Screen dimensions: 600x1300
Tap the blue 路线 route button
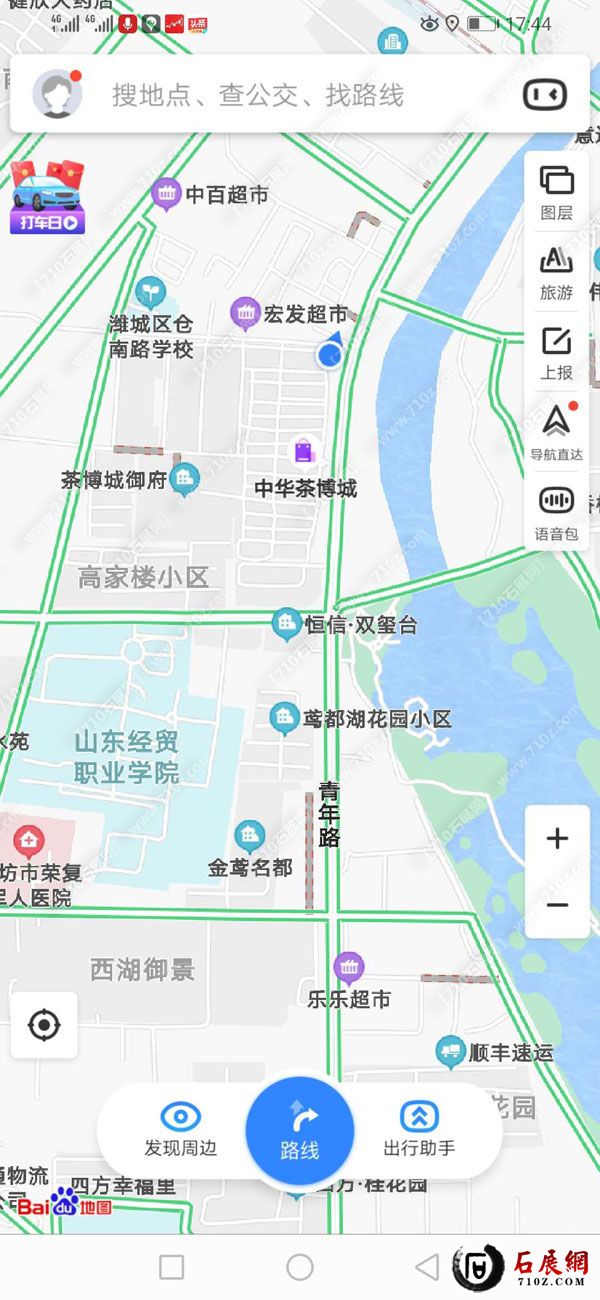coord(300,1130)
